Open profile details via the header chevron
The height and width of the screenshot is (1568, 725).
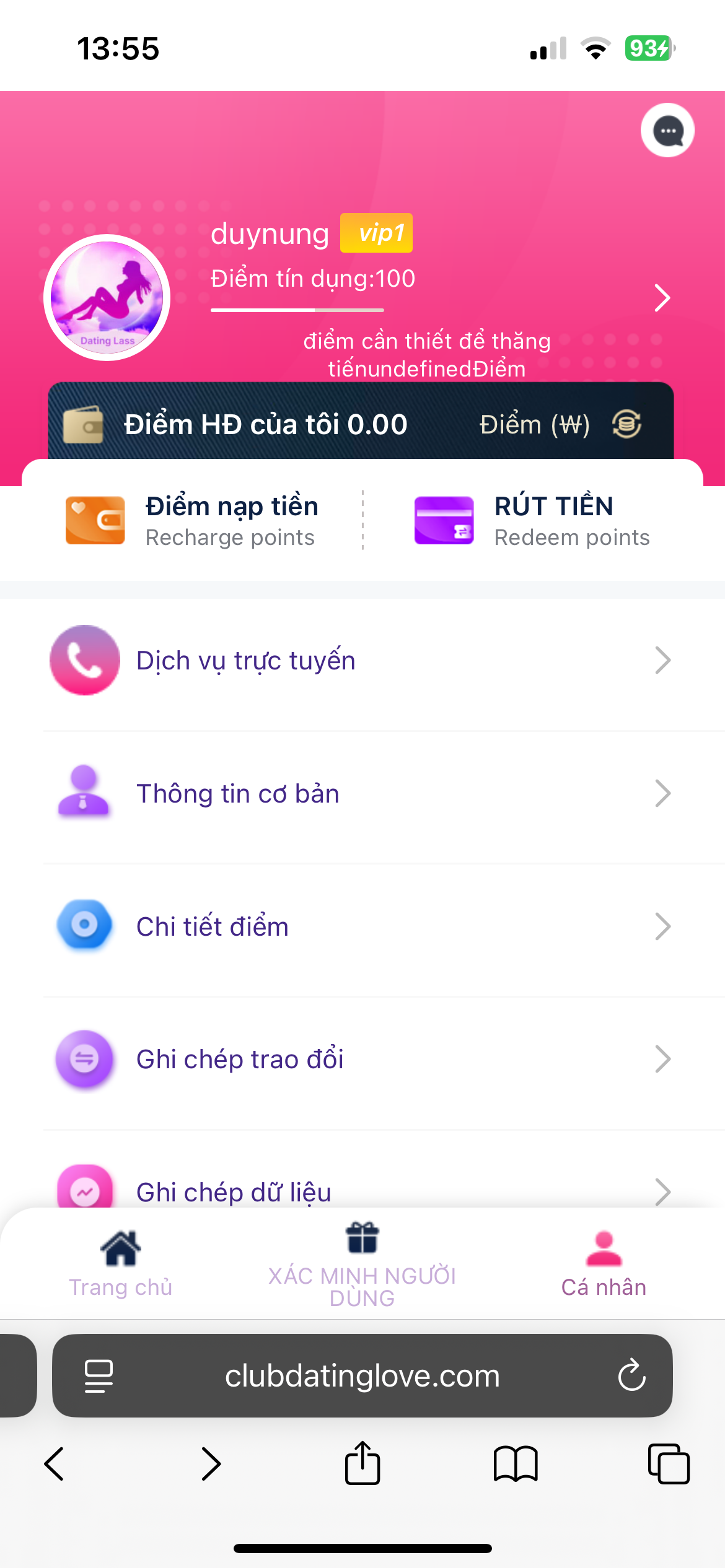[x=662, y=298]
